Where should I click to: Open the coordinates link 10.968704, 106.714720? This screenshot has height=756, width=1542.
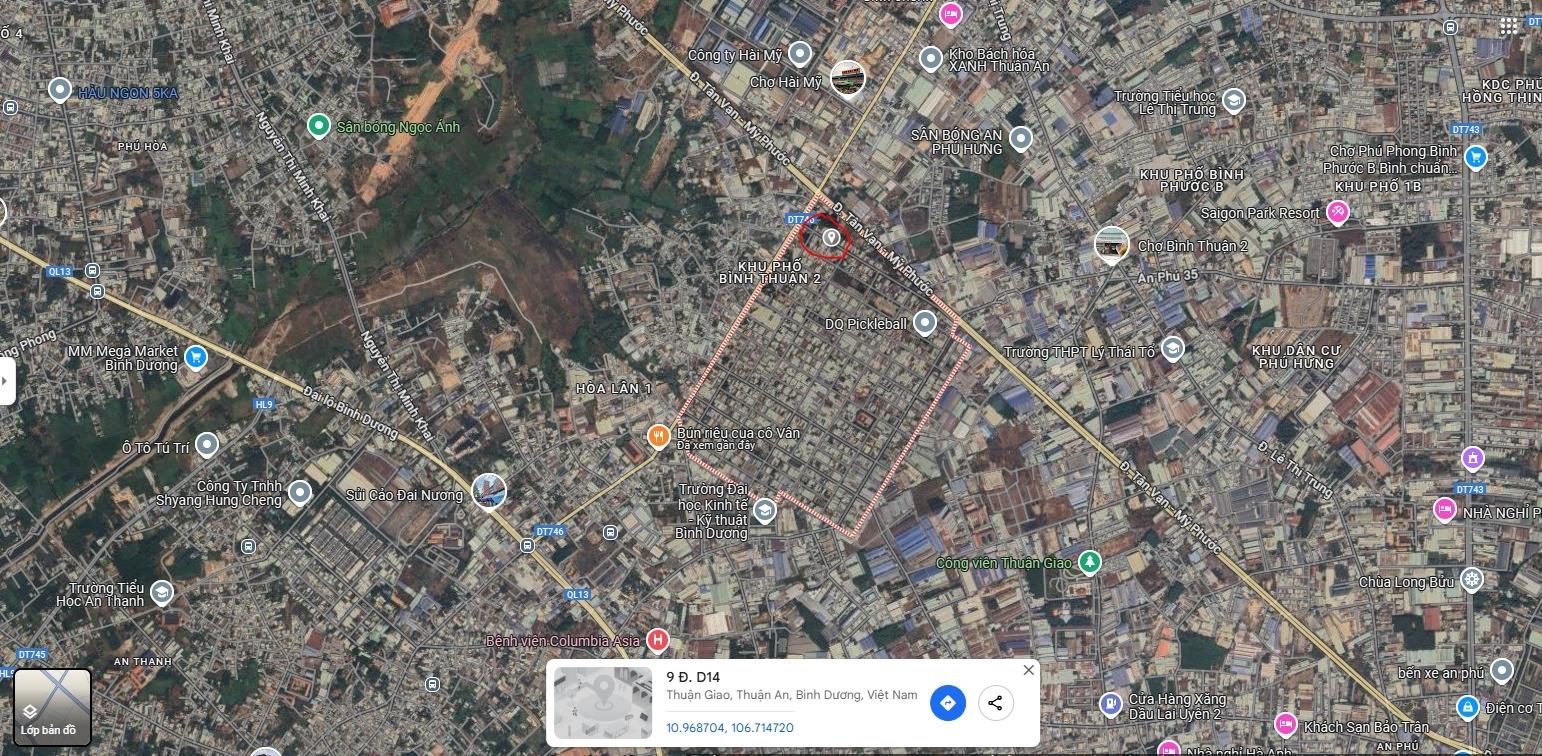click(730, 728)
